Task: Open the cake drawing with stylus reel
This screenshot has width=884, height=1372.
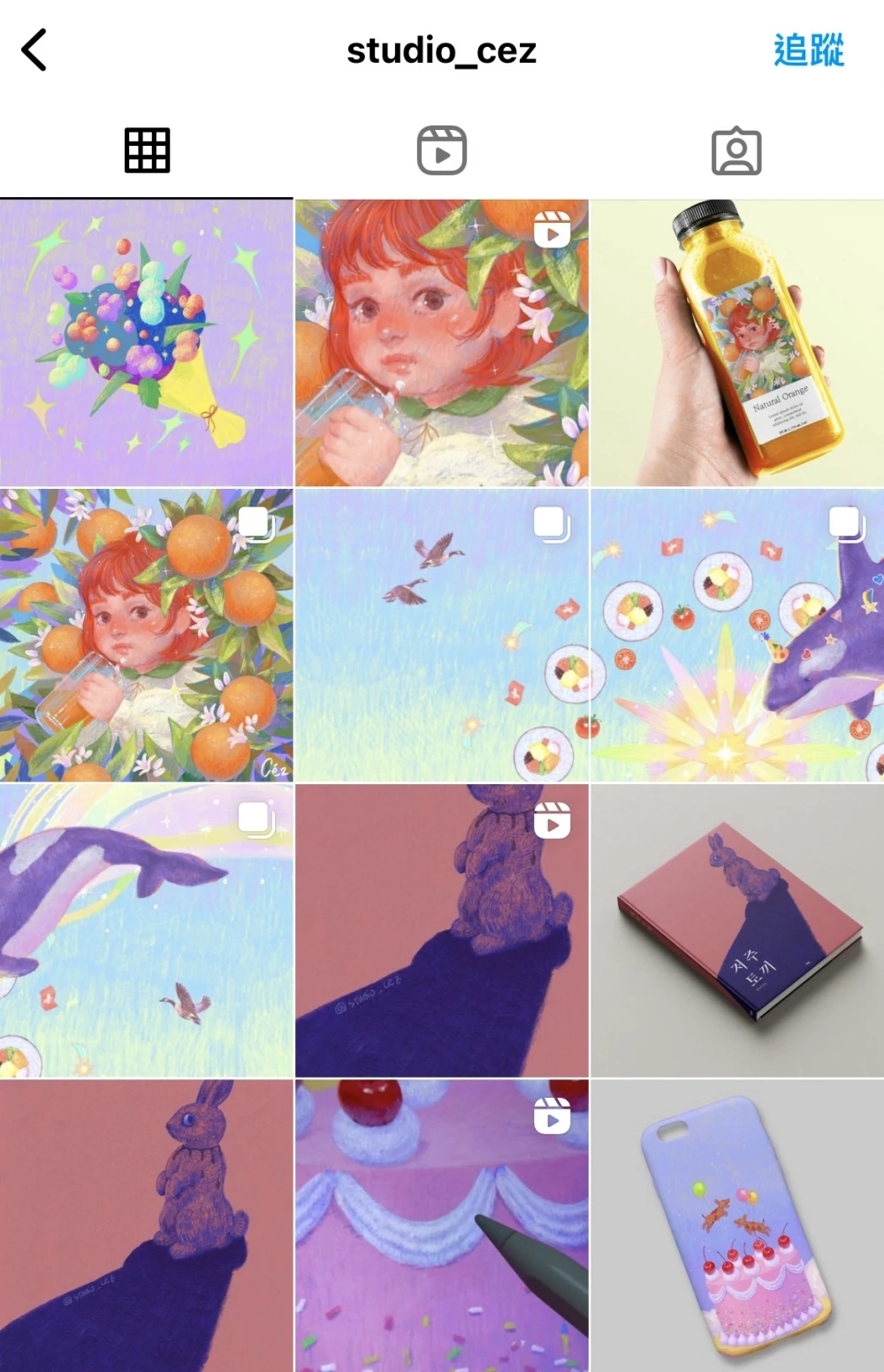Action: pos(441,1225)
